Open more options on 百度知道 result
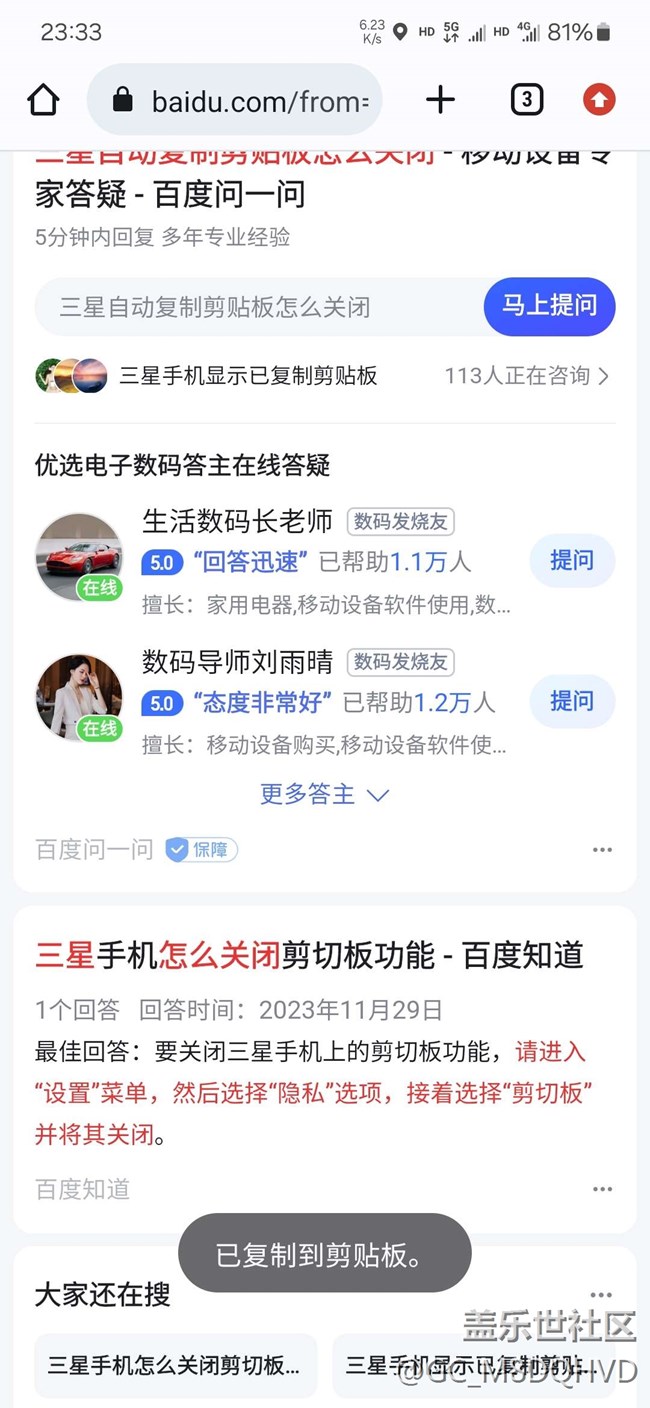The image size is (650, 1408). 602,1189
